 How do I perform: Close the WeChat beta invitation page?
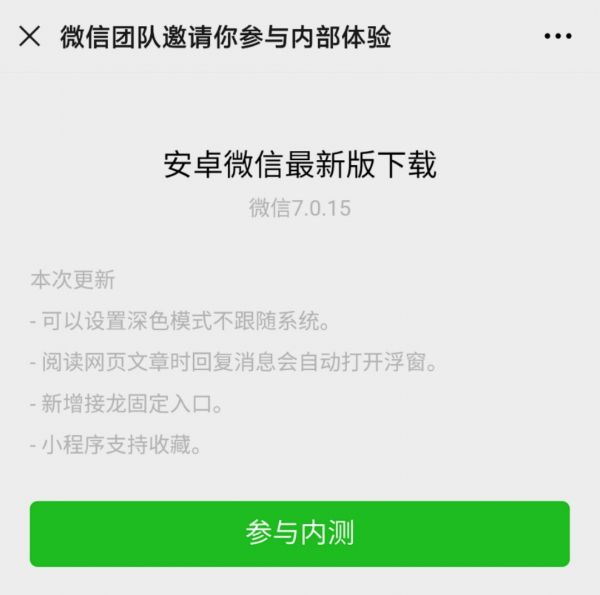30,37
